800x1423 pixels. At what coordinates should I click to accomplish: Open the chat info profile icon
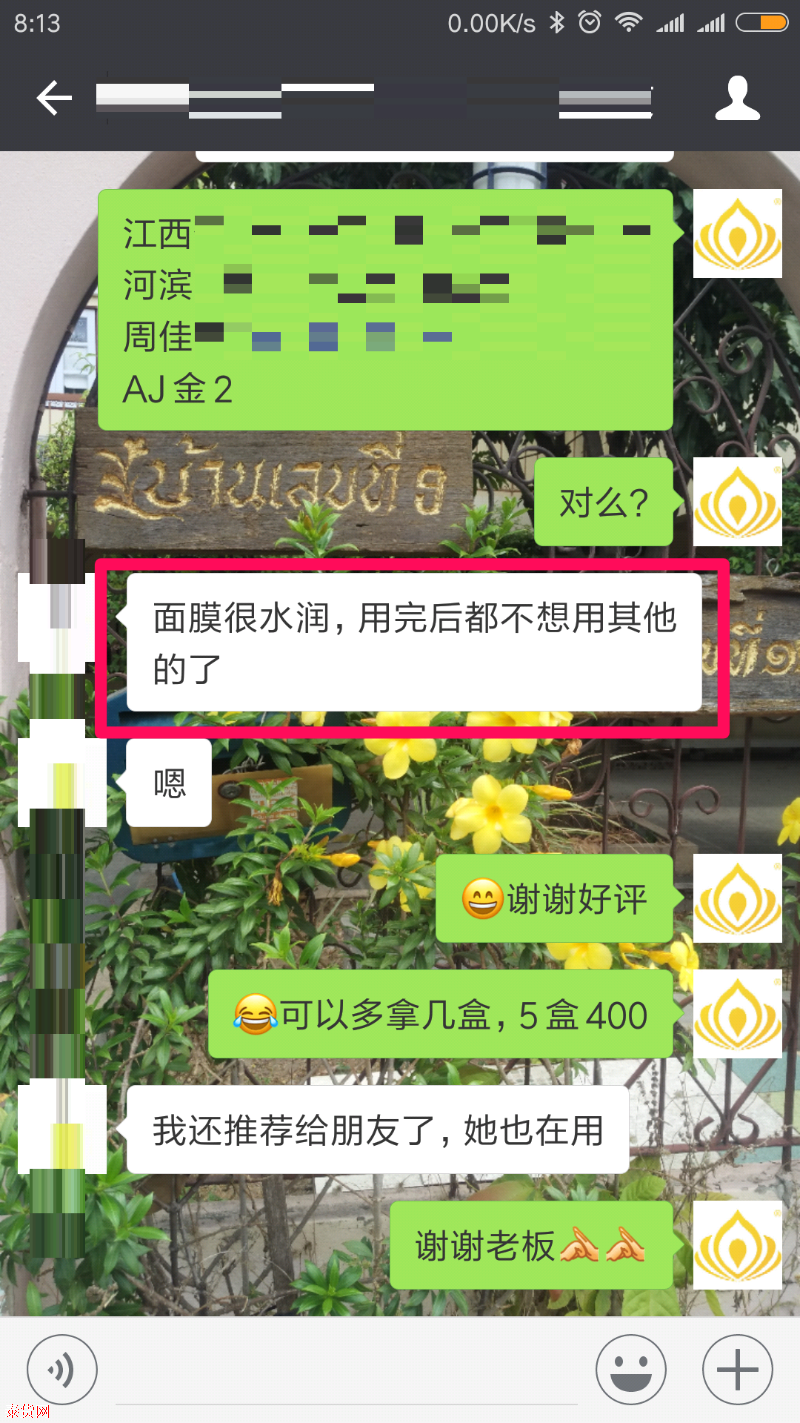738,98
